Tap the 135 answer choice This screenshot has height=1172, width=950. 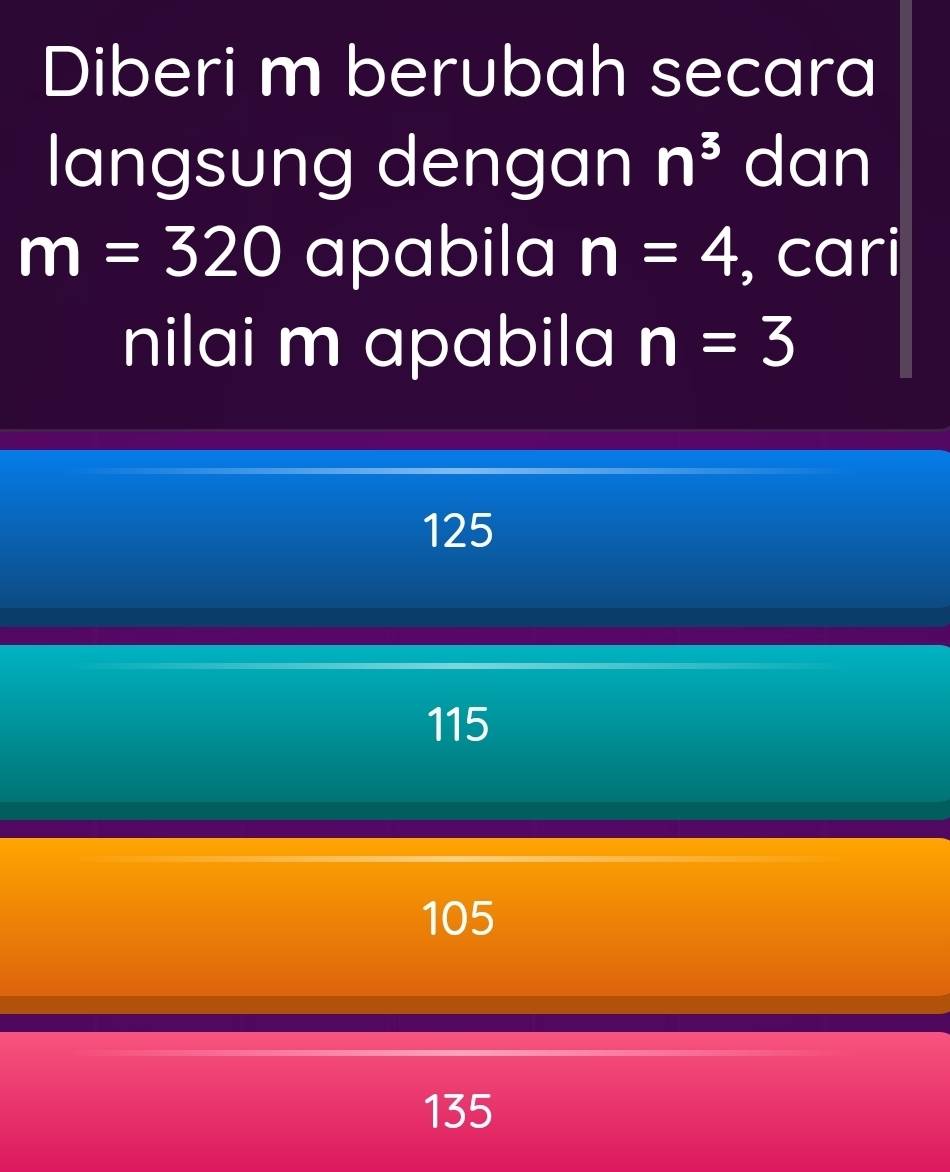(460, 1110)
